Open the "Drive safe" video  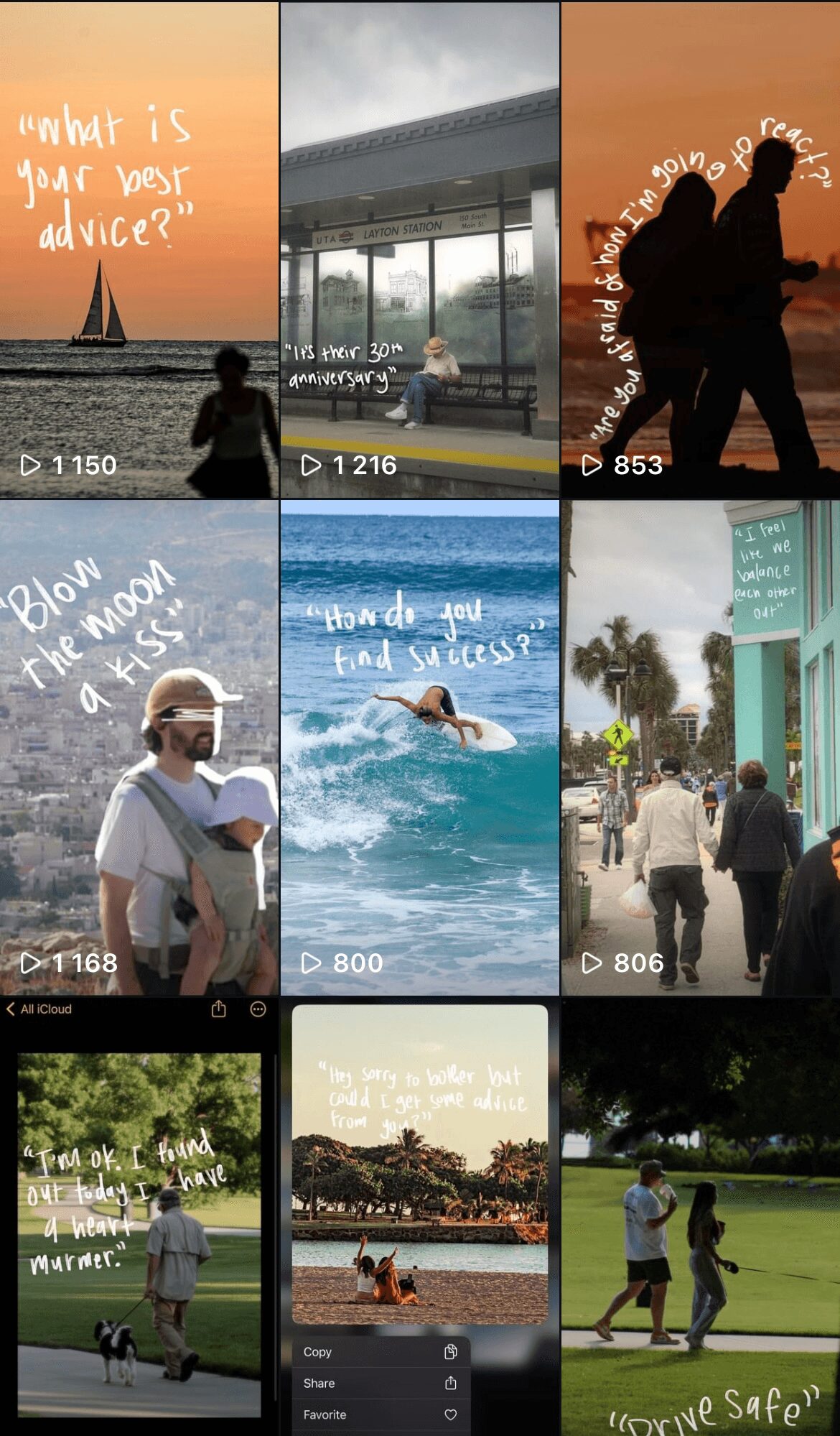pyautogui.click(x=700, y=1221)
